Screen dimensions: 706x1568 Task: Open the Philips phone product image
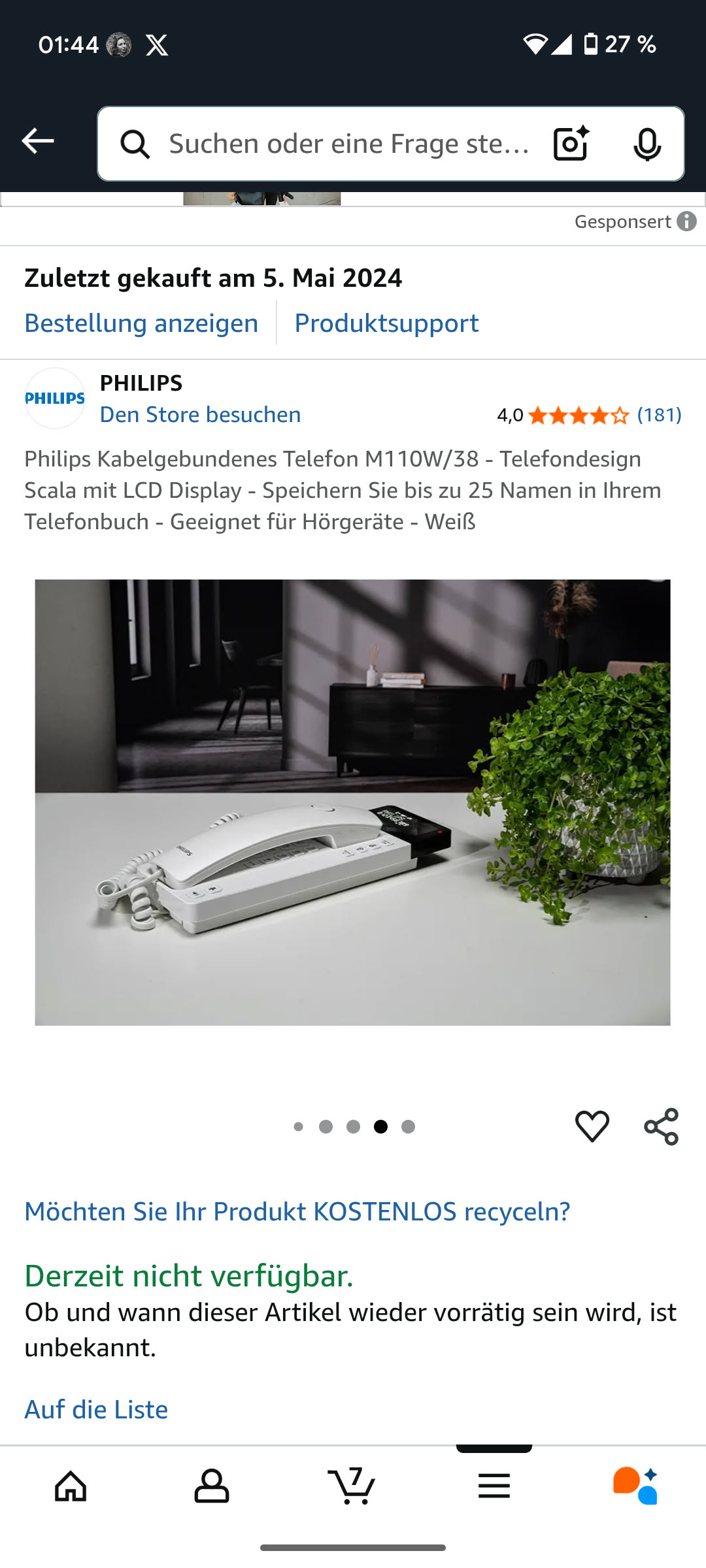[x=353, y=802]
